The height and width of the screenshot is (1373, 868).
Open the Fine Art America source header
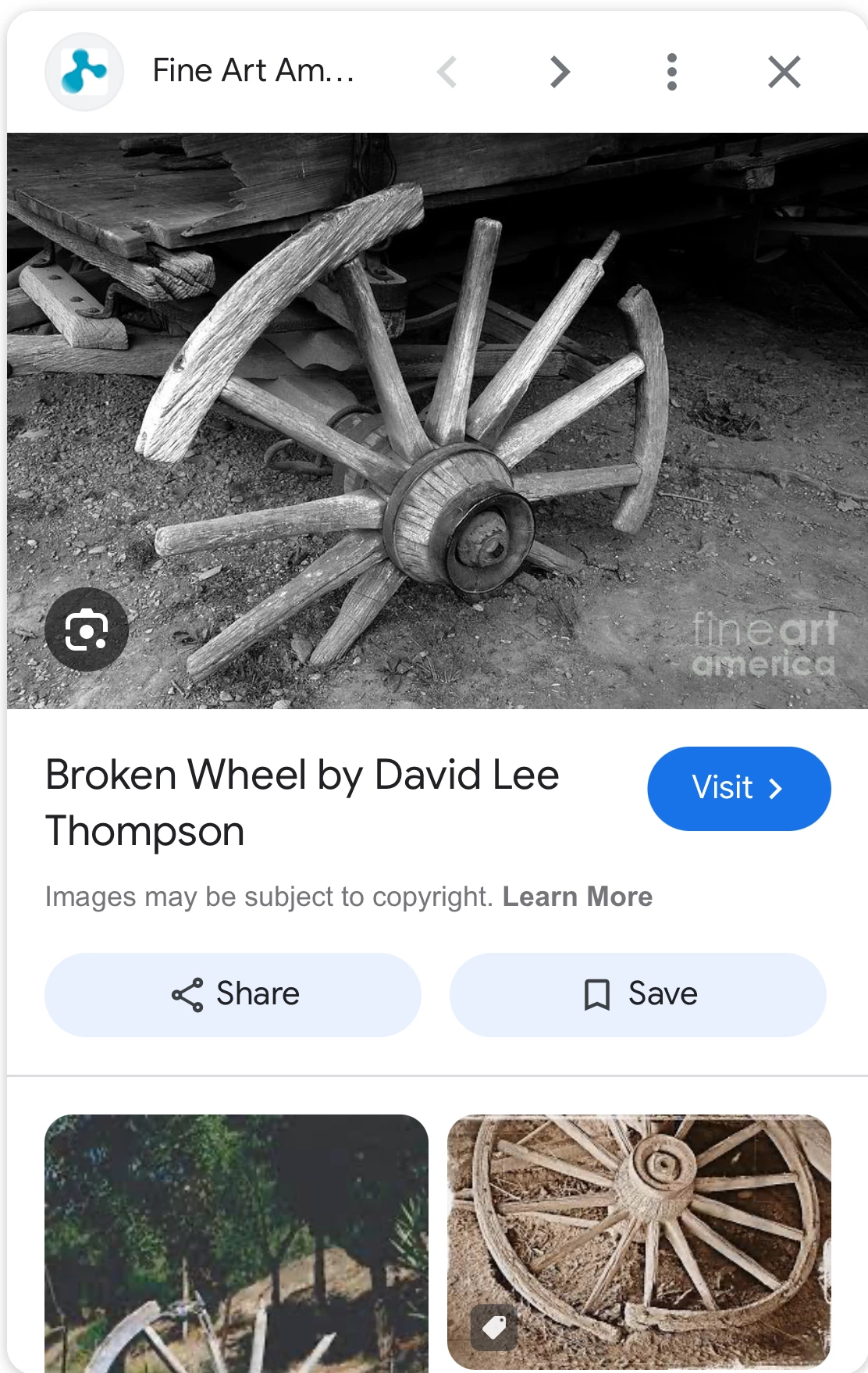(253, 71)
